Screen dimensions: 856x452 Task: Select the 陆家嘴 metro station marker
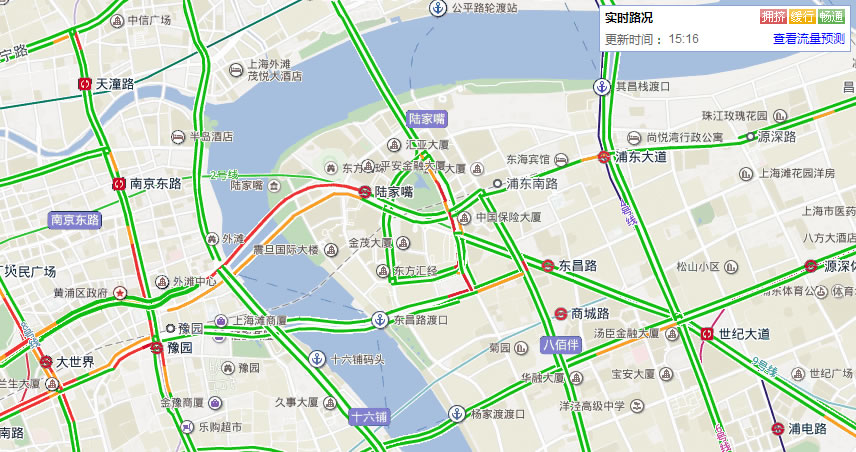pyautogui.click(x=366, y=191)
